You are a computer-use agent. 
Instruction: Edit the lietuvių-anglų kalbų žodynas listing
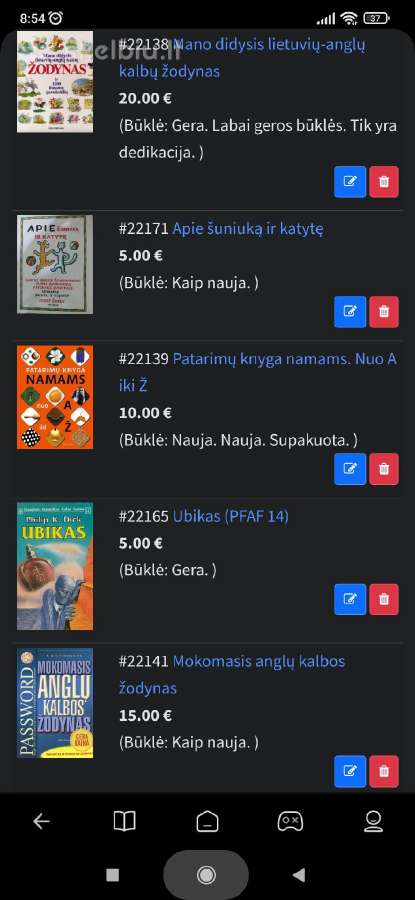tap(350, 182)
